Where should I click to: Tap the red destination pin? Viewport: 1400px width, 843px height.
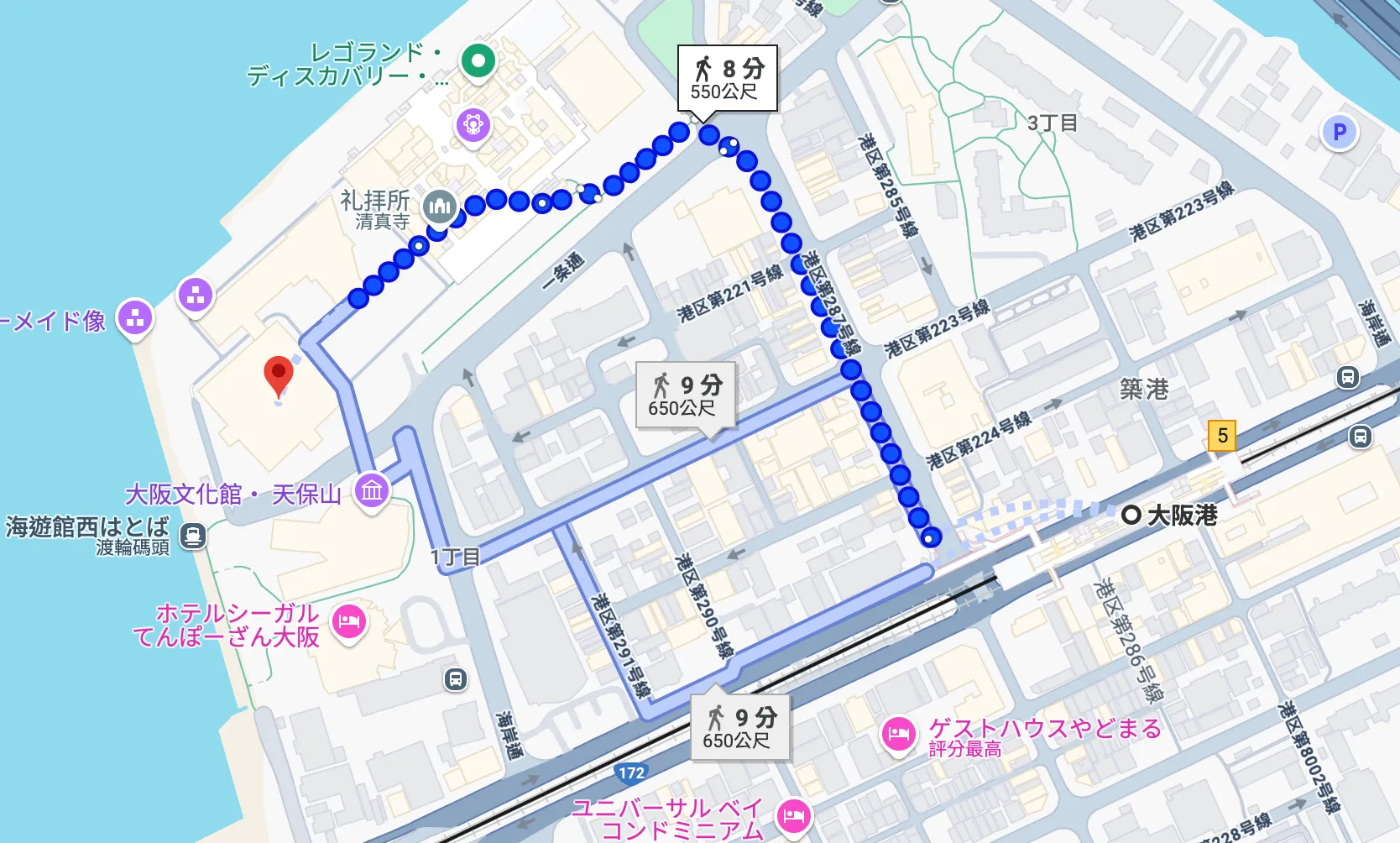coord(279,375)
